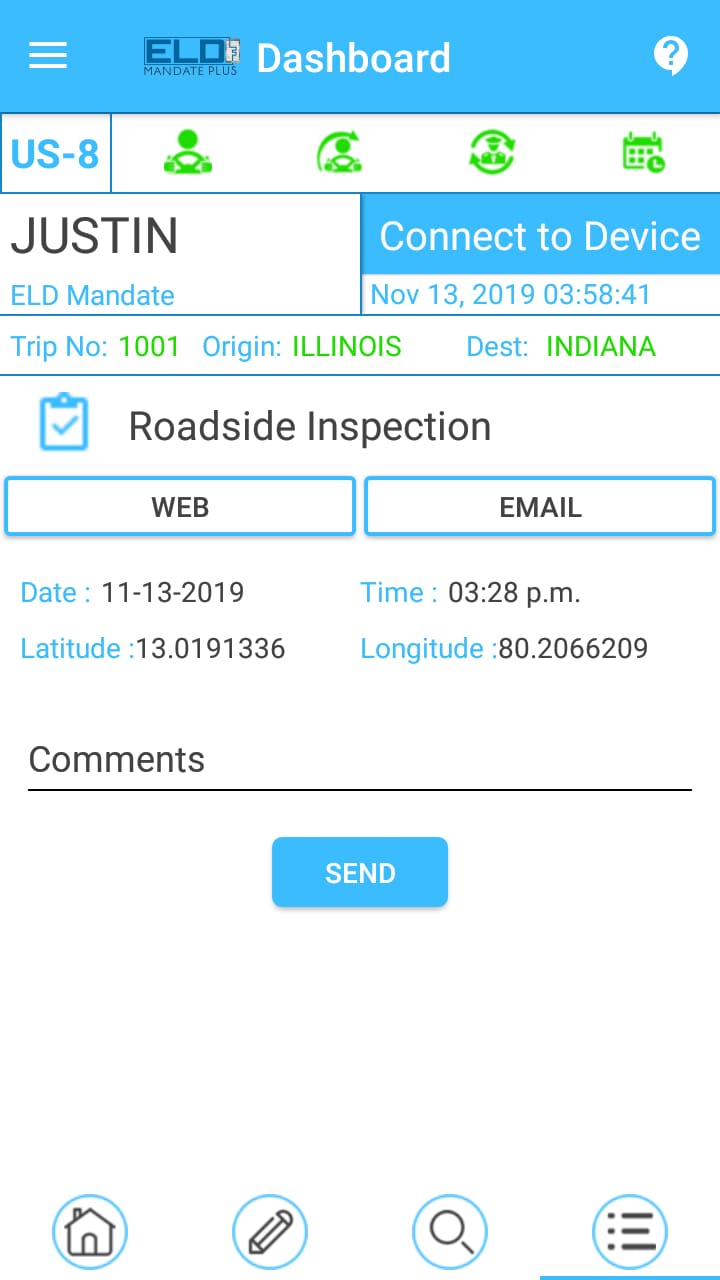Tap Connect to Device
Image resolution: width=720 pixels, height=1280 pixels.
coord(540,236)
